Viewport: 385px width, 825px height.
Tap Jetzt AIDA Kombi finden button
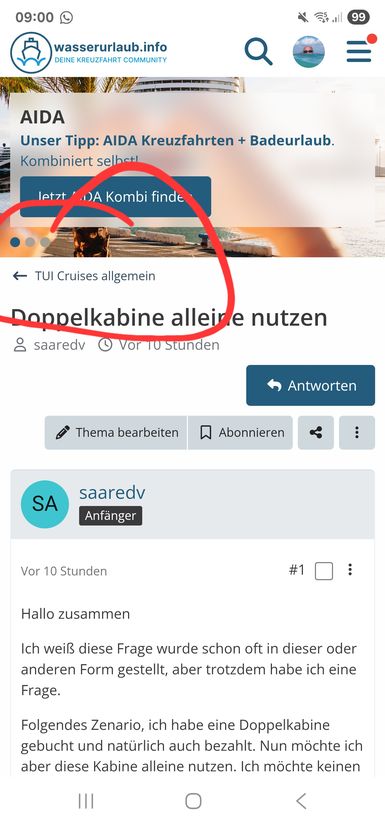pyautogui.click(x=115, y=197)
